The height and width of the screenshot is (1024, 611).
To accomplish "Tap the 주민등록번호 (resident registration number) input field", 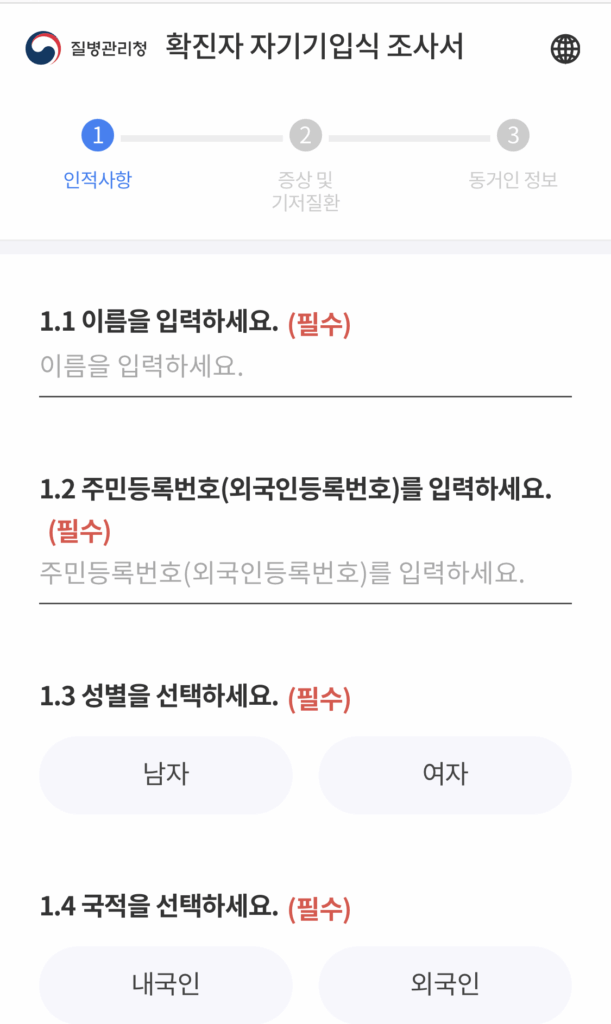I will 305,574.
